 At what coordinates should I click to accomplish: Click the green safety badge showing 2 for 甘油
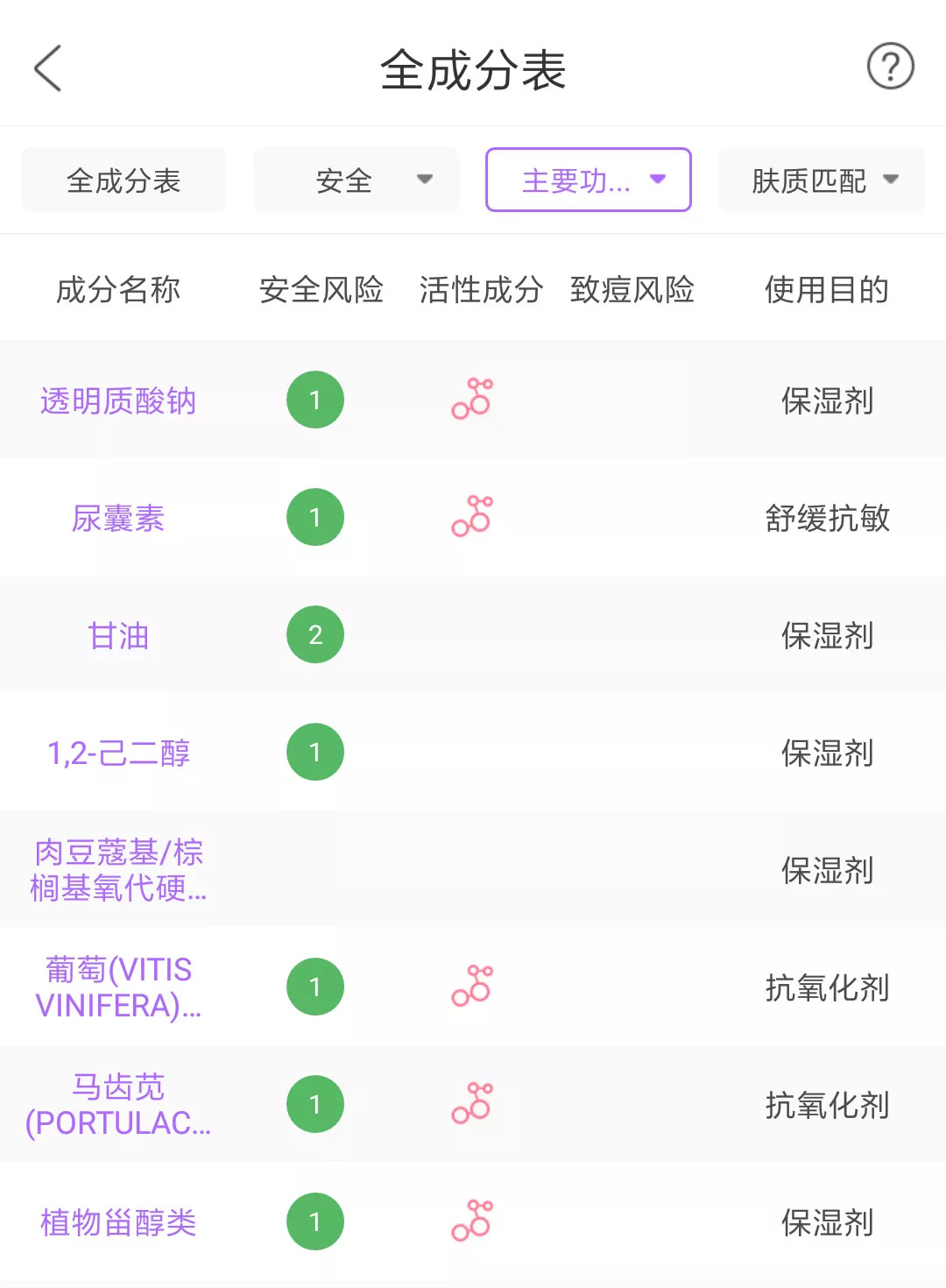314,633
